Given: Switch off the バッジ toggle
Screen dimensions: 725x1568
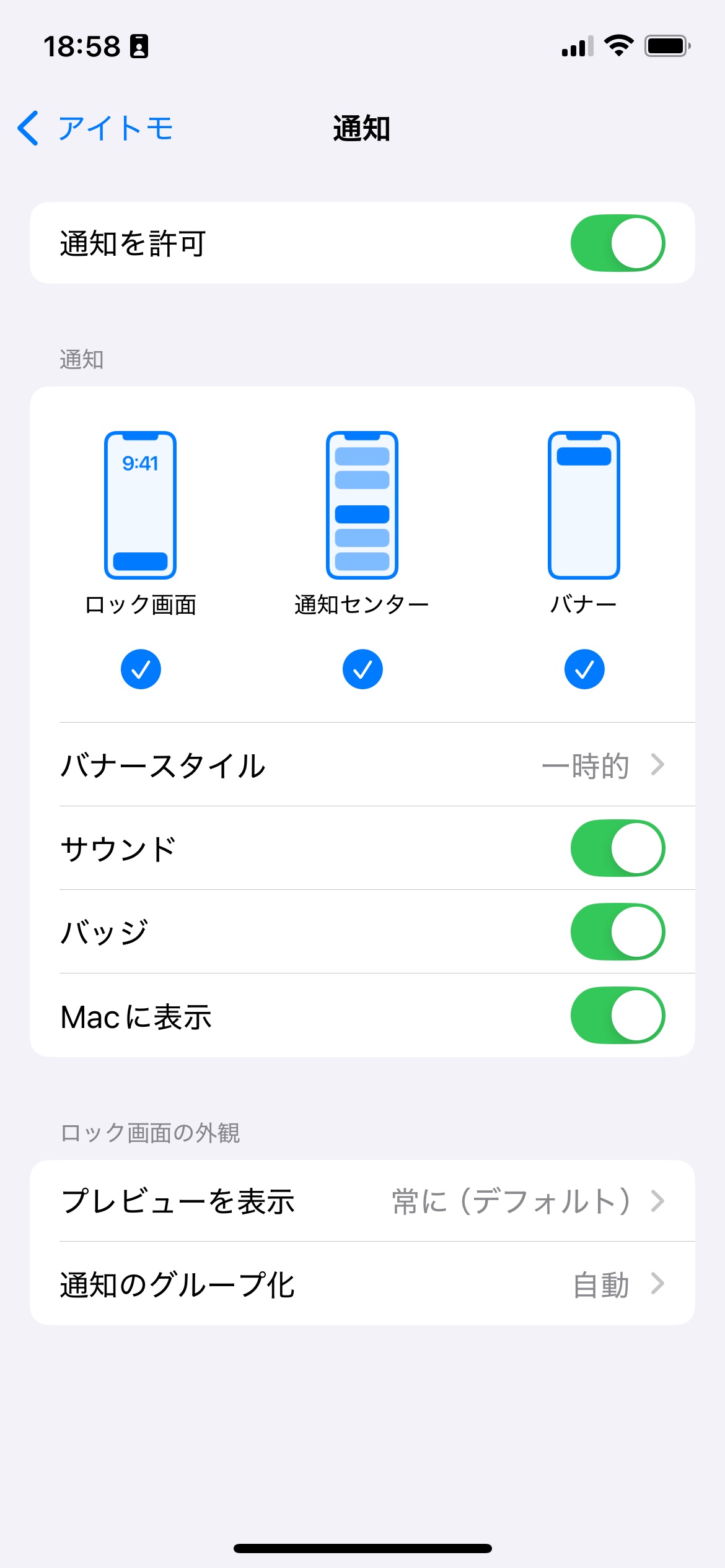Looking at the screenshot, I should click(x=617, y=932).
